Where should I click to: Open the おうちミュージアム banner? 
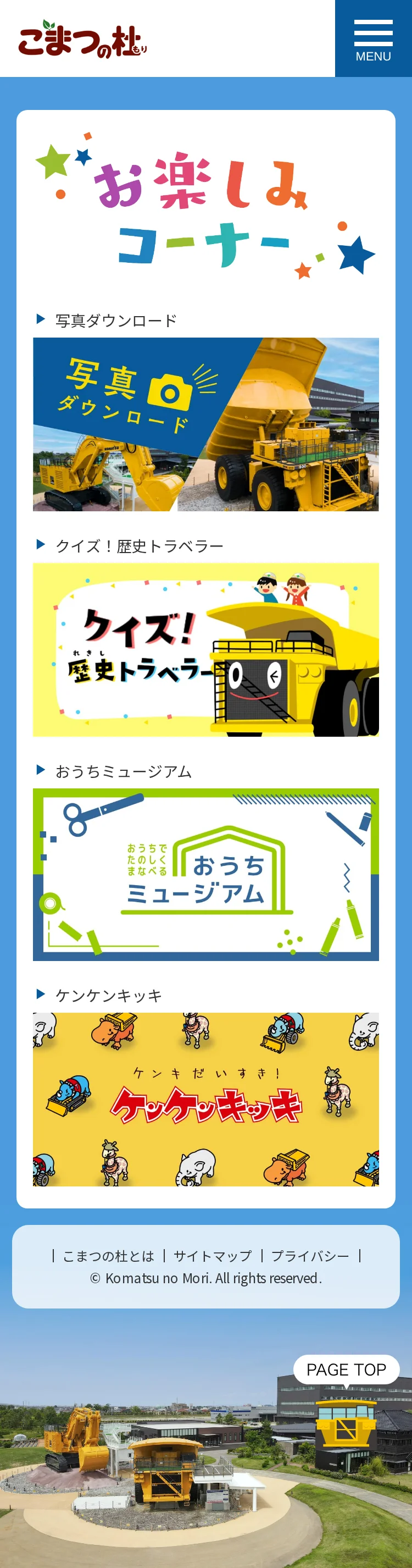click(x=205, y=875)
